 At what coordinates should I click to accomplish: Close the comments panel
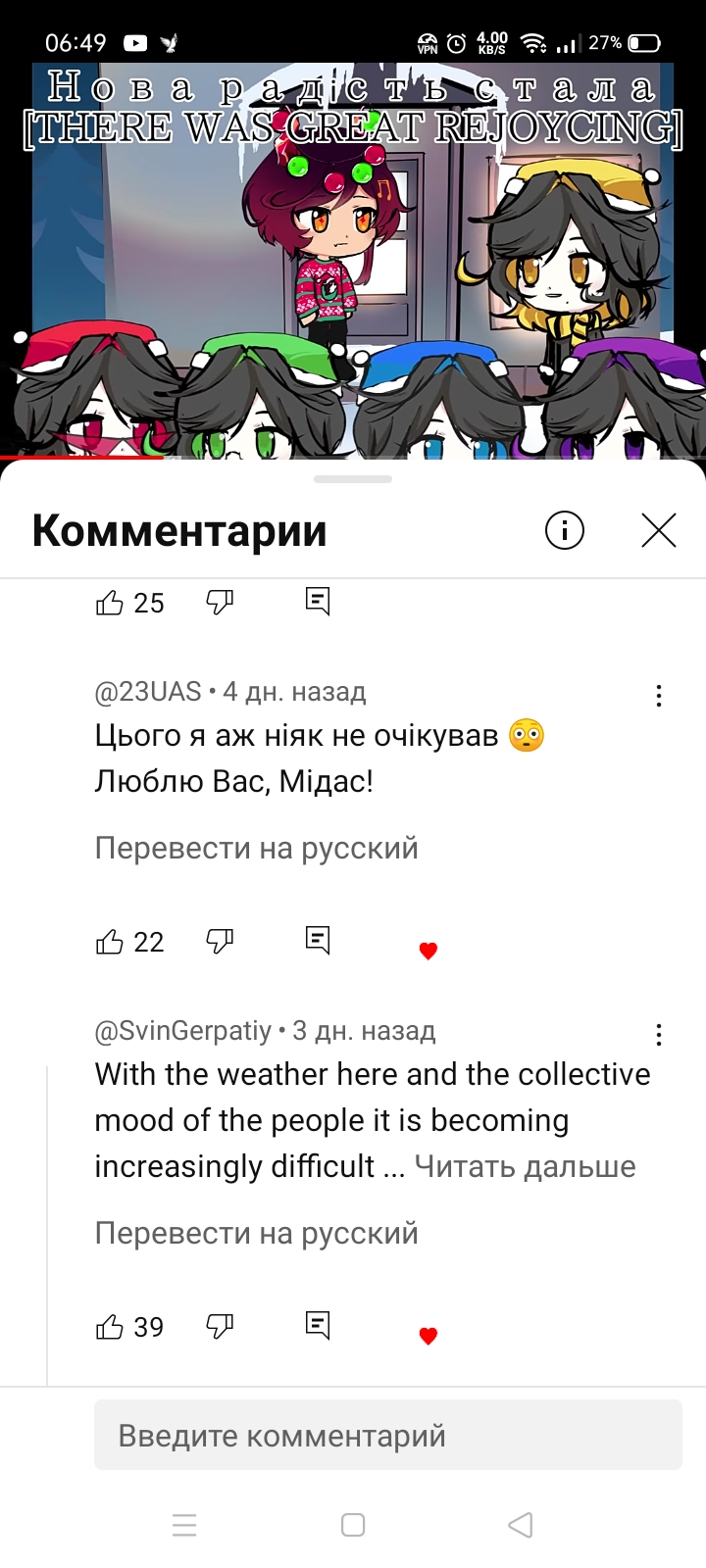[658, 530]
